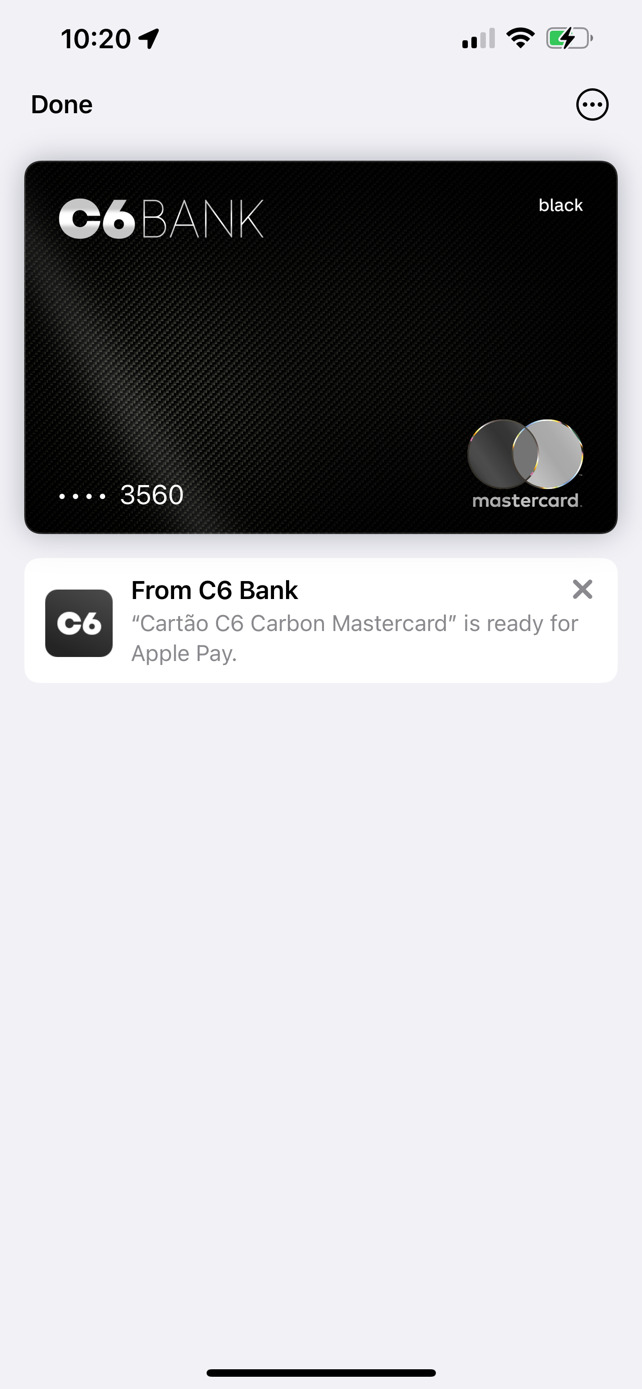Tap Done to close the card view
Image resolution: width=642 pixels, height=1389 pixels.
[62, 105]
